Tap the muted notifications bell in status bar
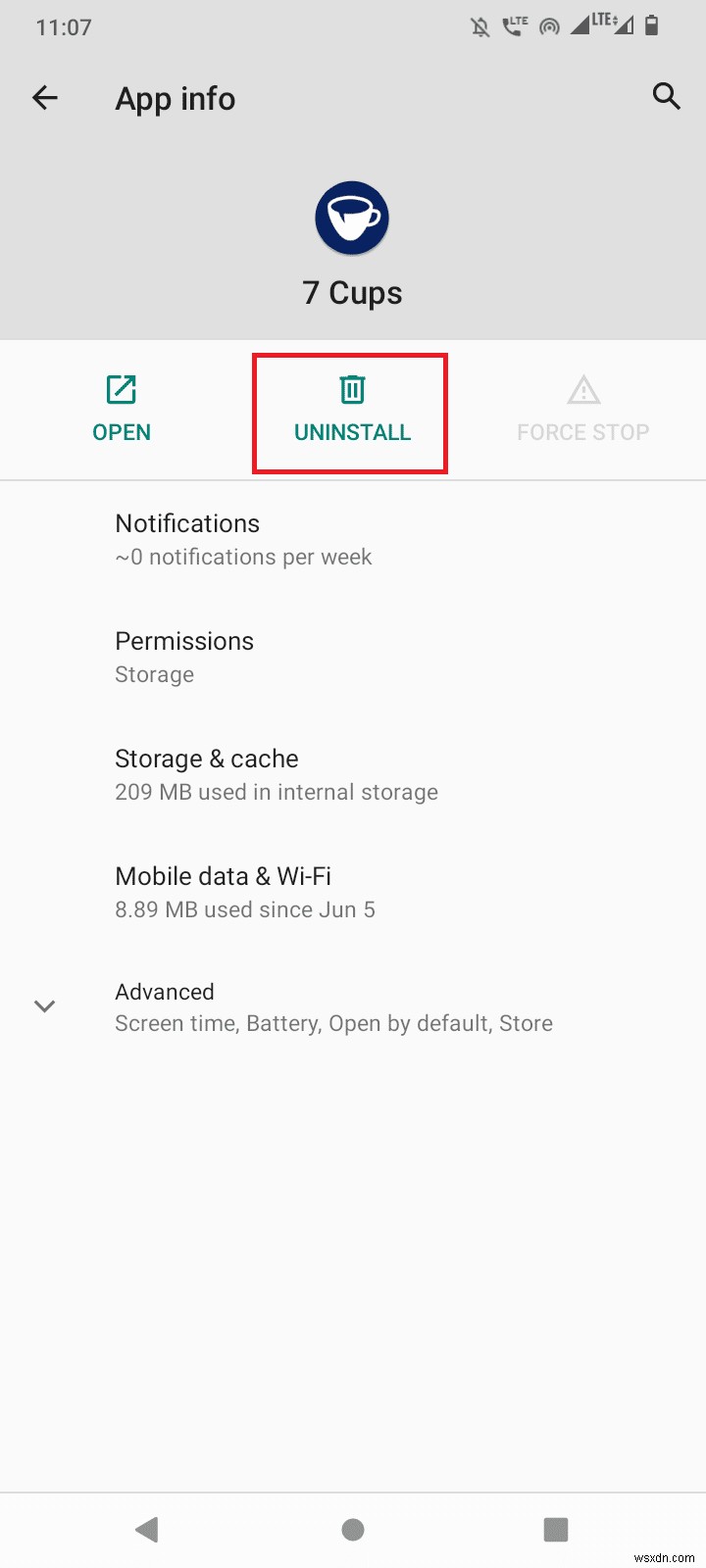Image resolution: width=706 pixels, height=1568 pixels. click(479, 26)
